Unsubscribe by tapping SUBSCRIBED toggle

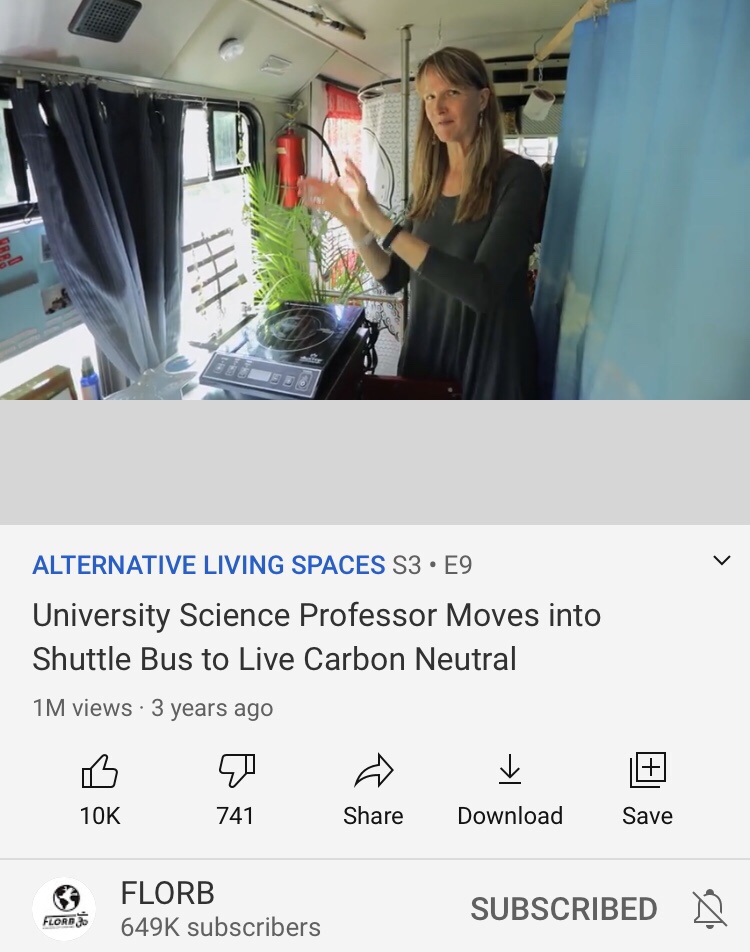562,909
